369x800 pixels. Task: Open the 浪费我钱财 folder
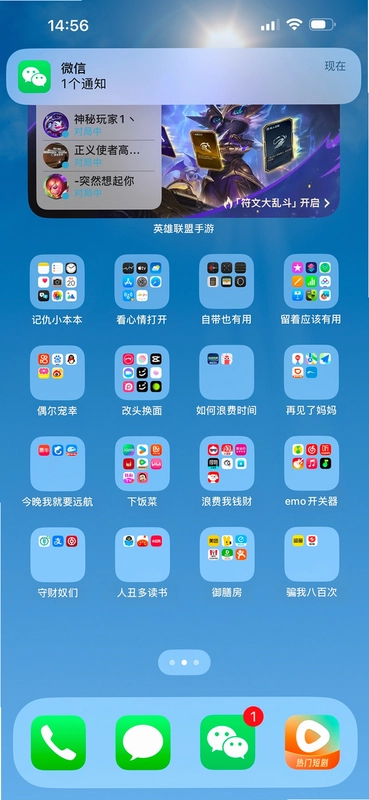227,464
